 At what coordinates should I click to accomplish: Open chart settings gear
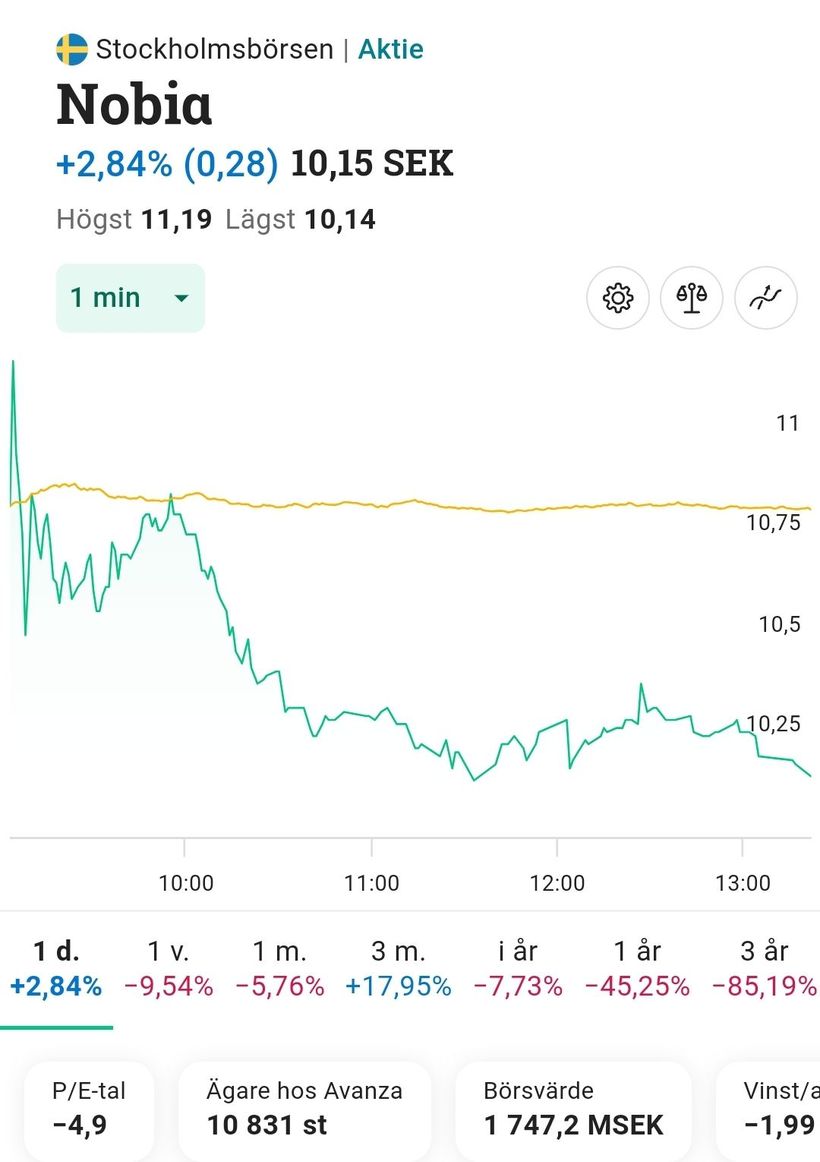click(x=618, y=298)
